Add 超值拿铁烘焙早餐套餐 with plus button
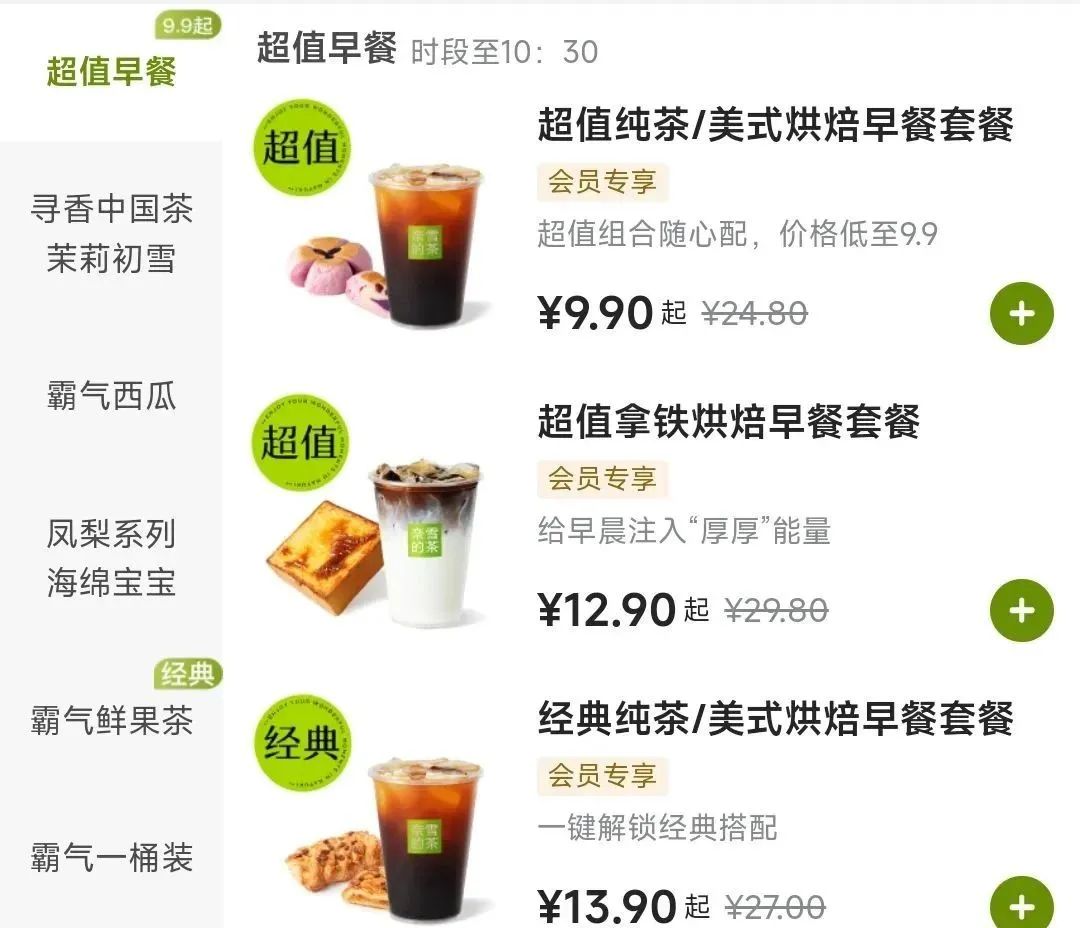This screenshot has height=928, width=1080. pos(1021,610)
